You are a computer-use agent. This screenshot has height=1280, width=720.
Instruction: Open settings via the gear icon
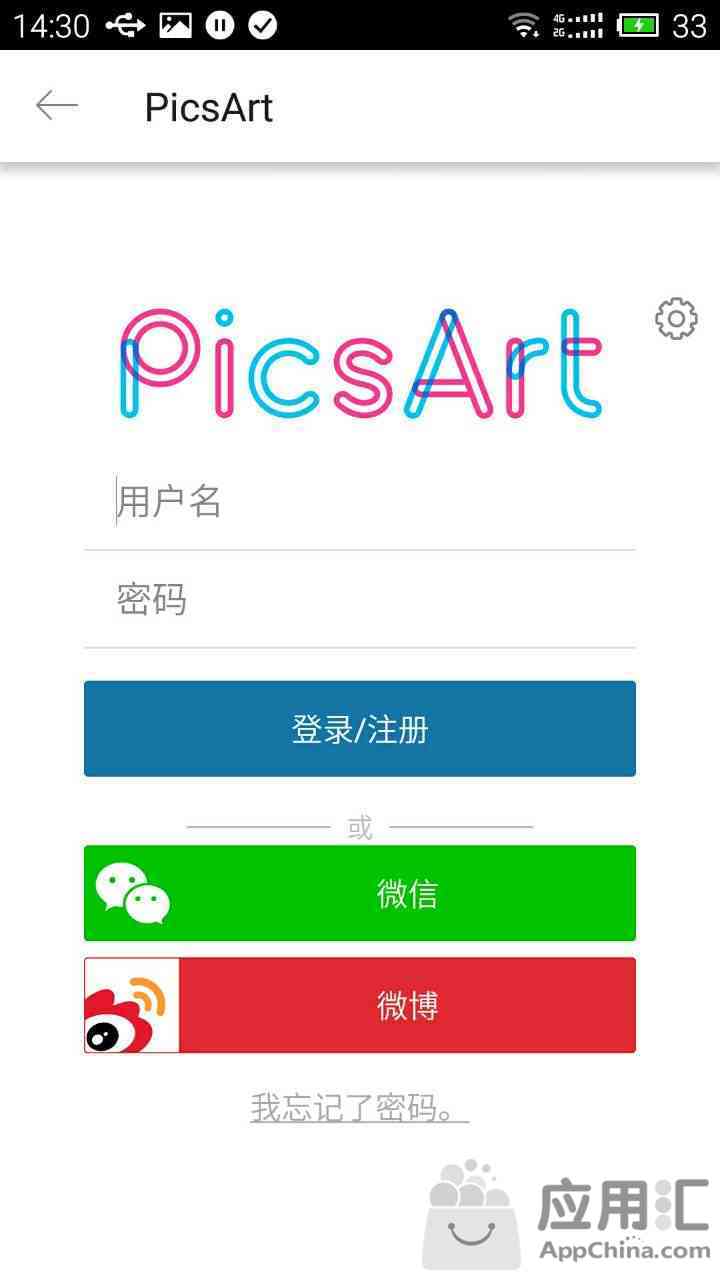676,319
